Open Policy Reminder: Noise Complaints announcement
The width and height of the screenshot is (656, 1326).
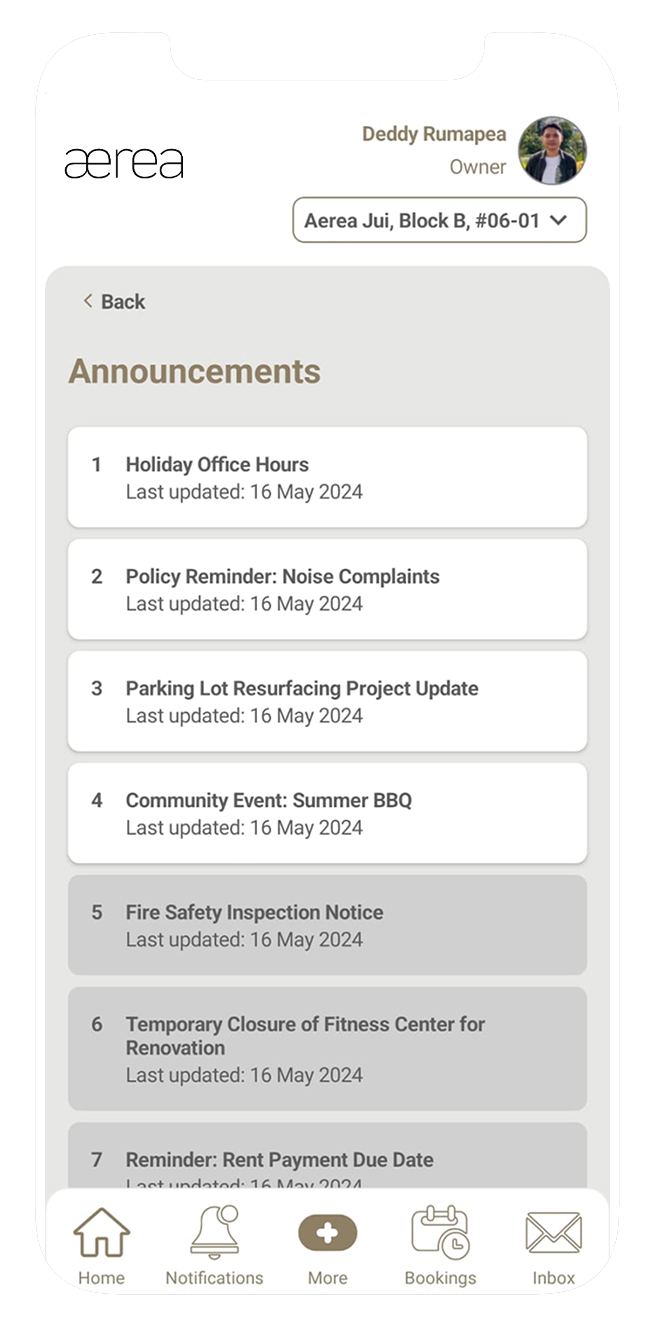click(327, 589)
